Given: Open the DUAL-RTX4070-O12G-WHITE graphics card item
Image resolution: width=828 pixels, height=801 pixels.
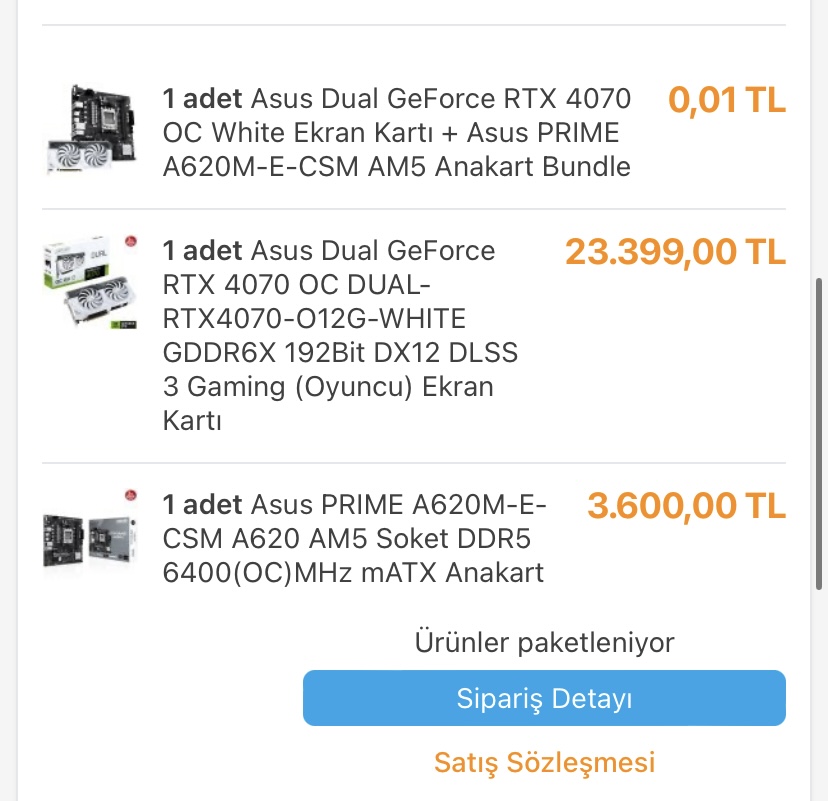Looking at the screenshot, I should tap(340, 335).
